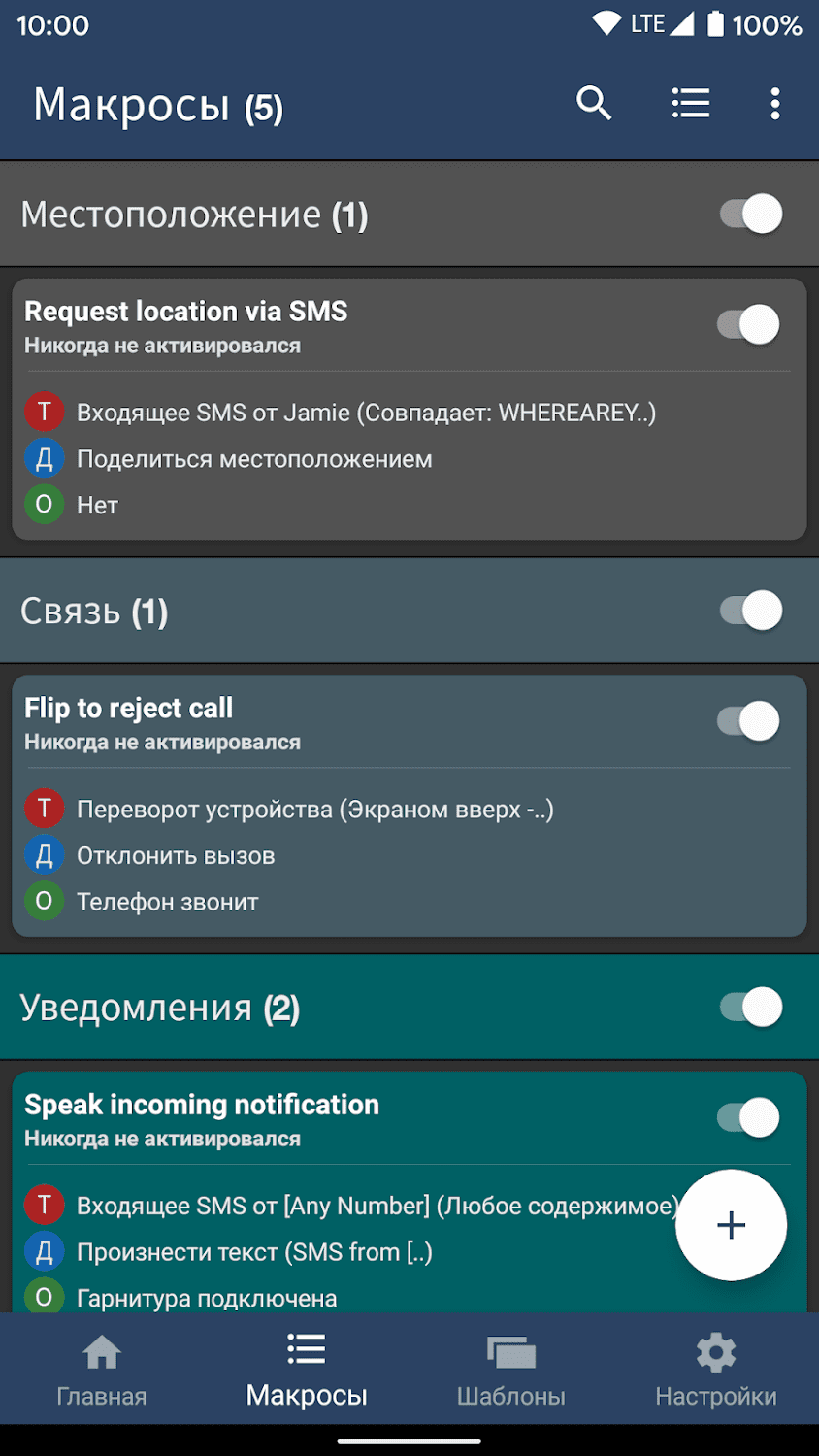Toggle the Местоположение category switch

click(750, 214)
